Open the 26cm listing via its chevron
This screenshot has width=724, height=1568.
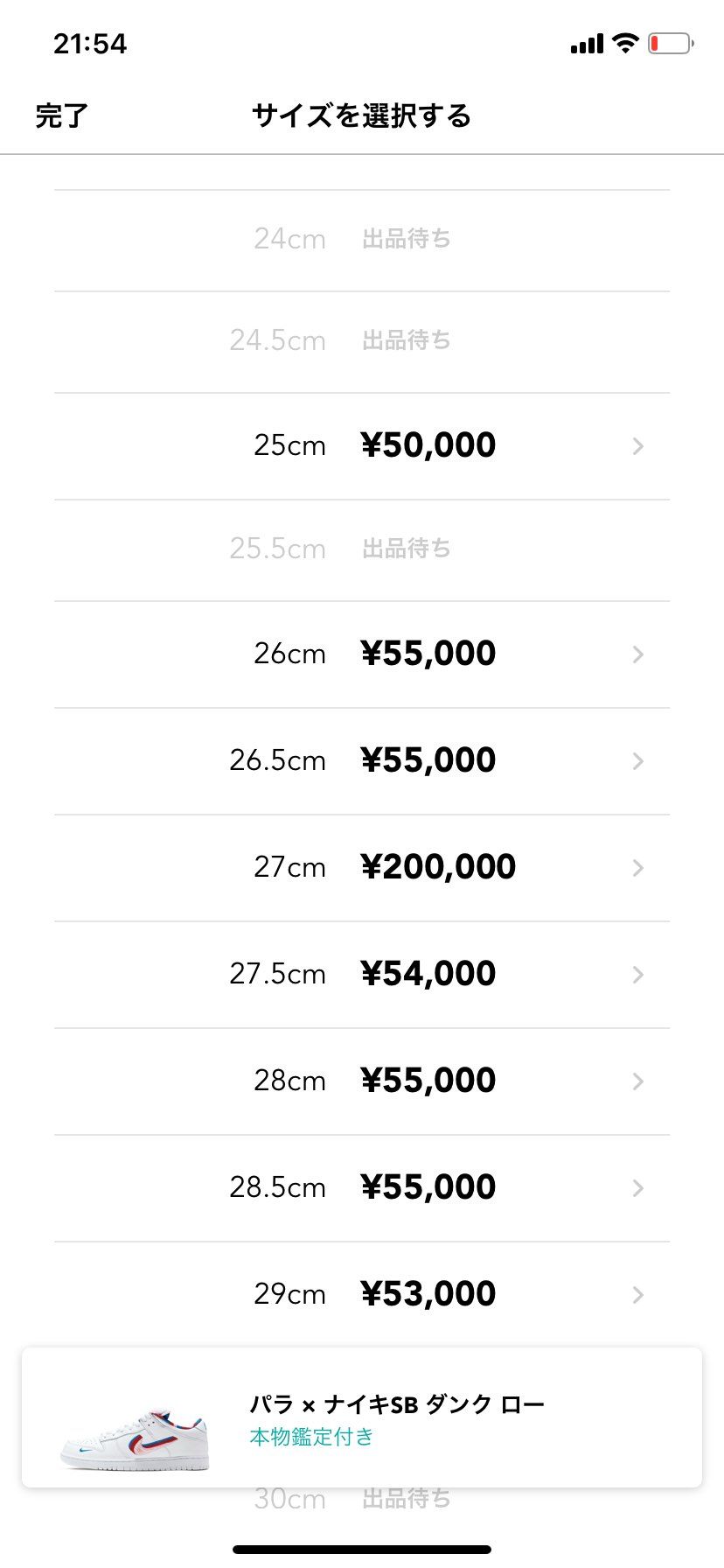[x=637, y=654]
